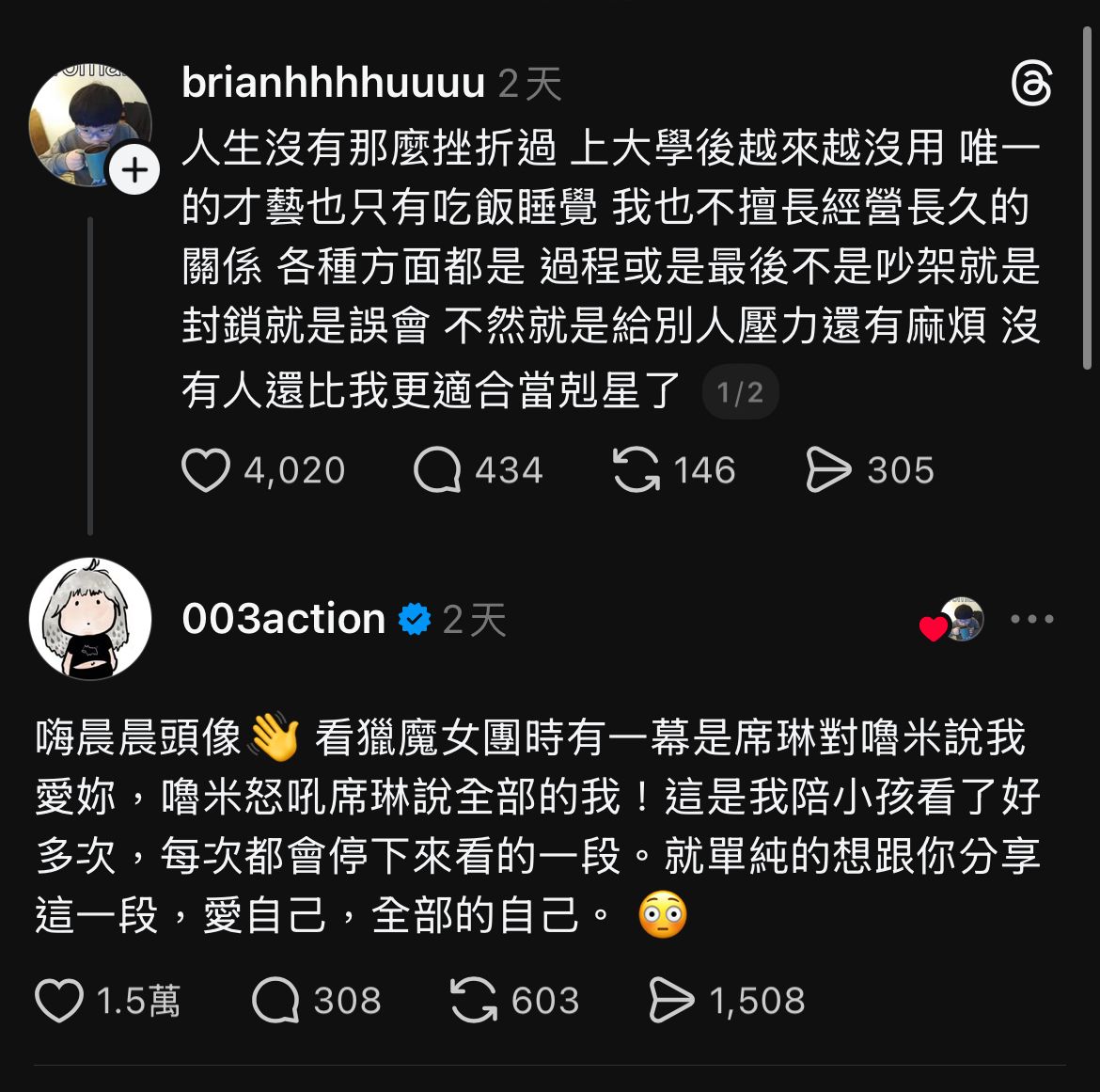The width and height of the screenshot is (1100, 1092).
Task: Open the Threads logo icon
Action: pyautogui.click(x=1031, y=85)
